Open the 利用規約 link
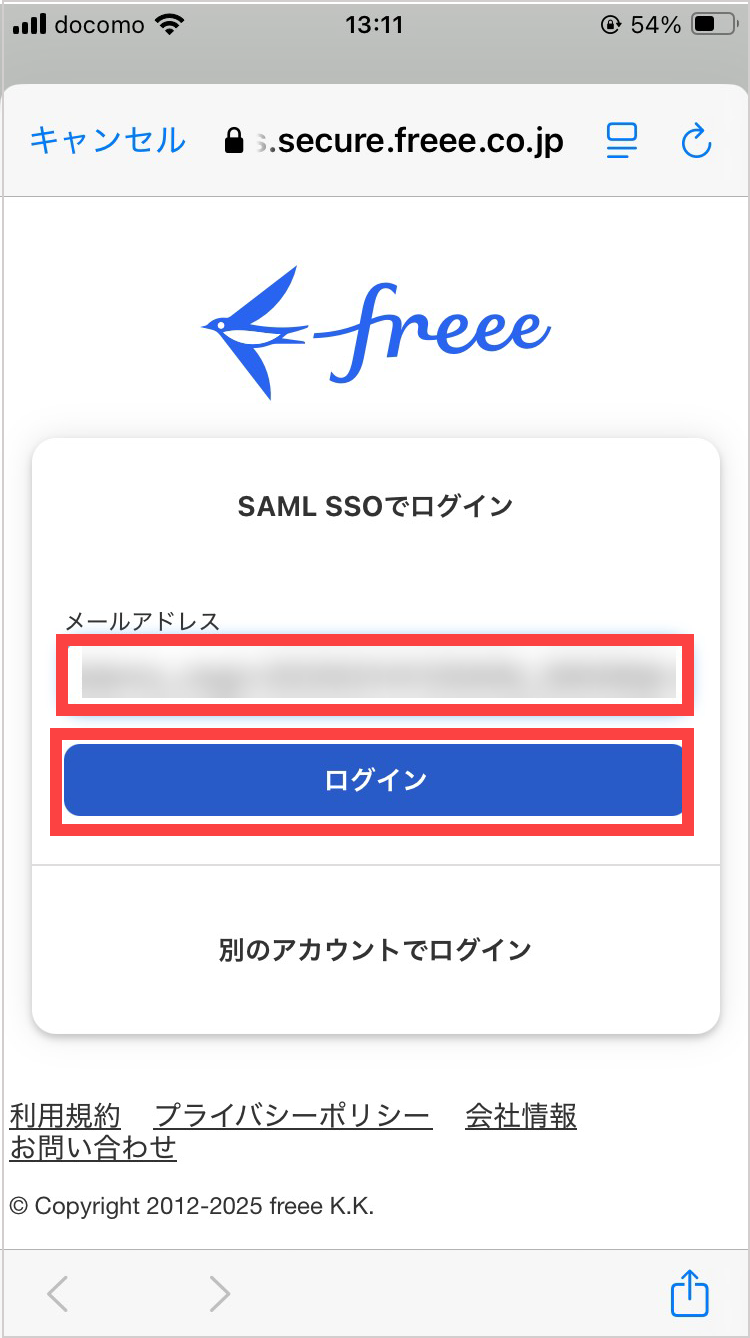Screen dimensions: 750x1338 click(x=65, y=1115)
